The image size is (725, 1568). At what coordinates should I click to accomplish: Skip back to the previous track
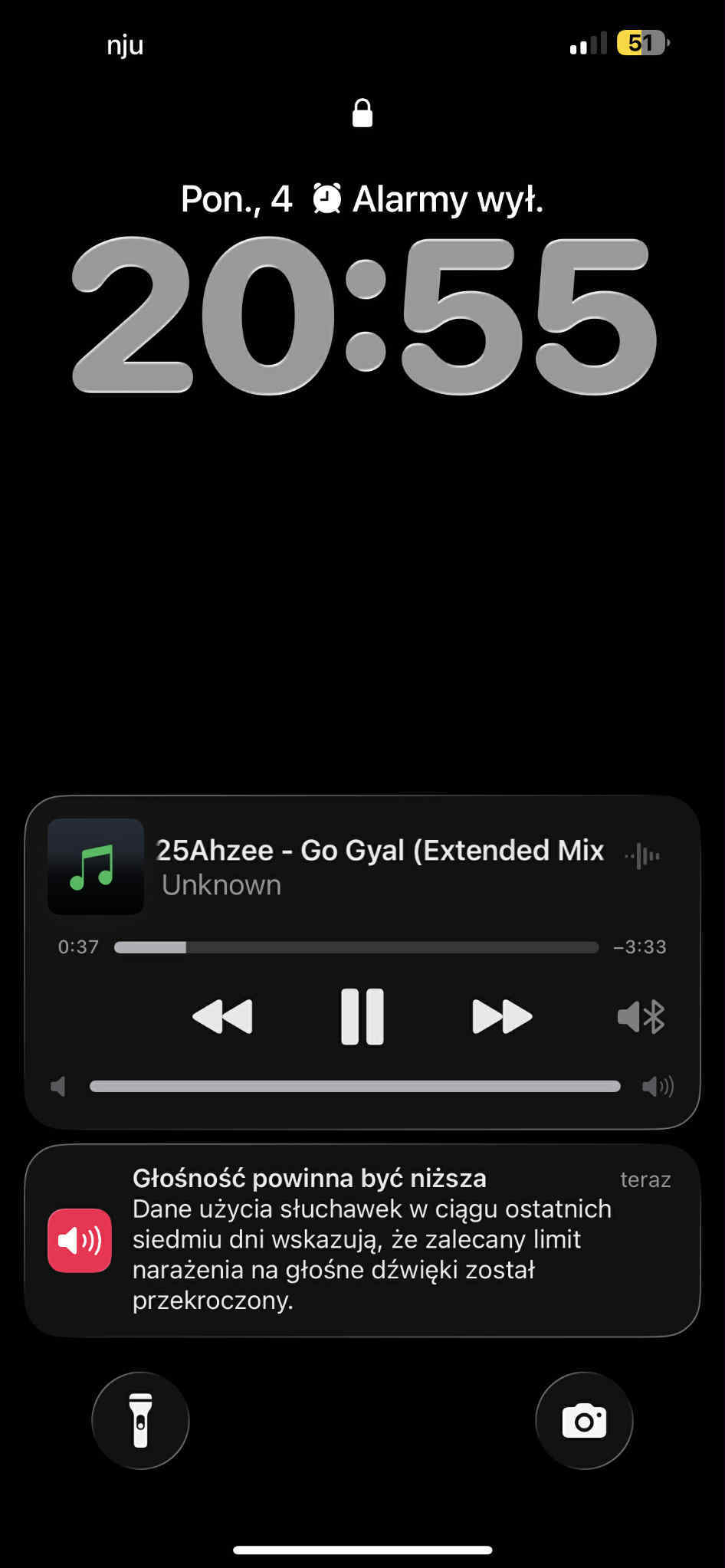tap(222, 1017)
